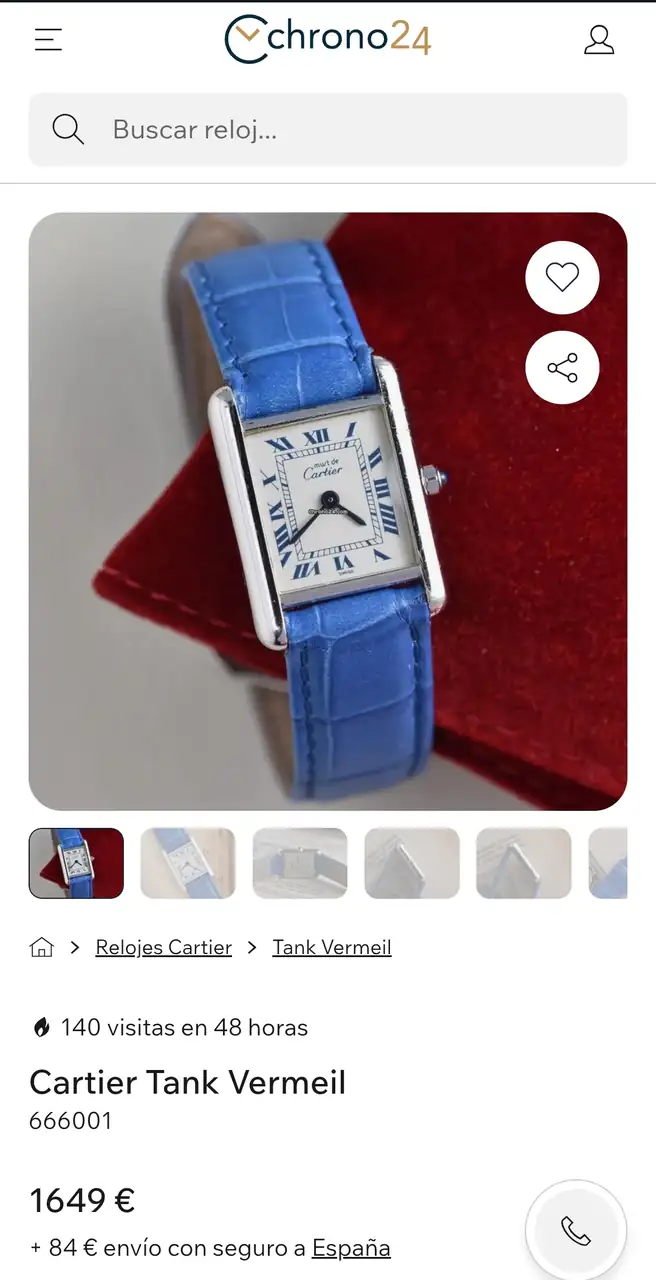The width and height of the screenshot is (656, 1280).
Task: Open the hamburger menu
Action: (x=48, y=40)
